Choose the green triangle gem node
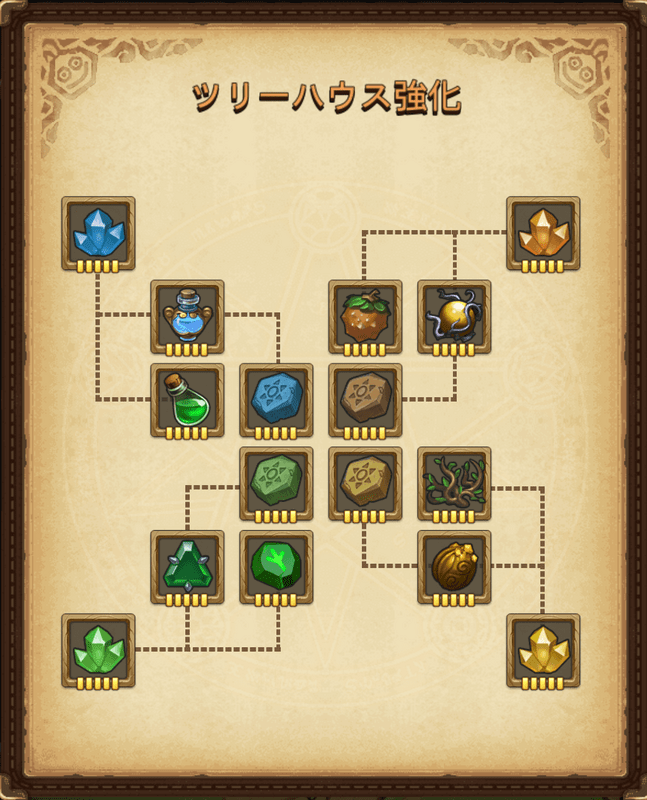647x800 pixels. [x=187, y=566]
